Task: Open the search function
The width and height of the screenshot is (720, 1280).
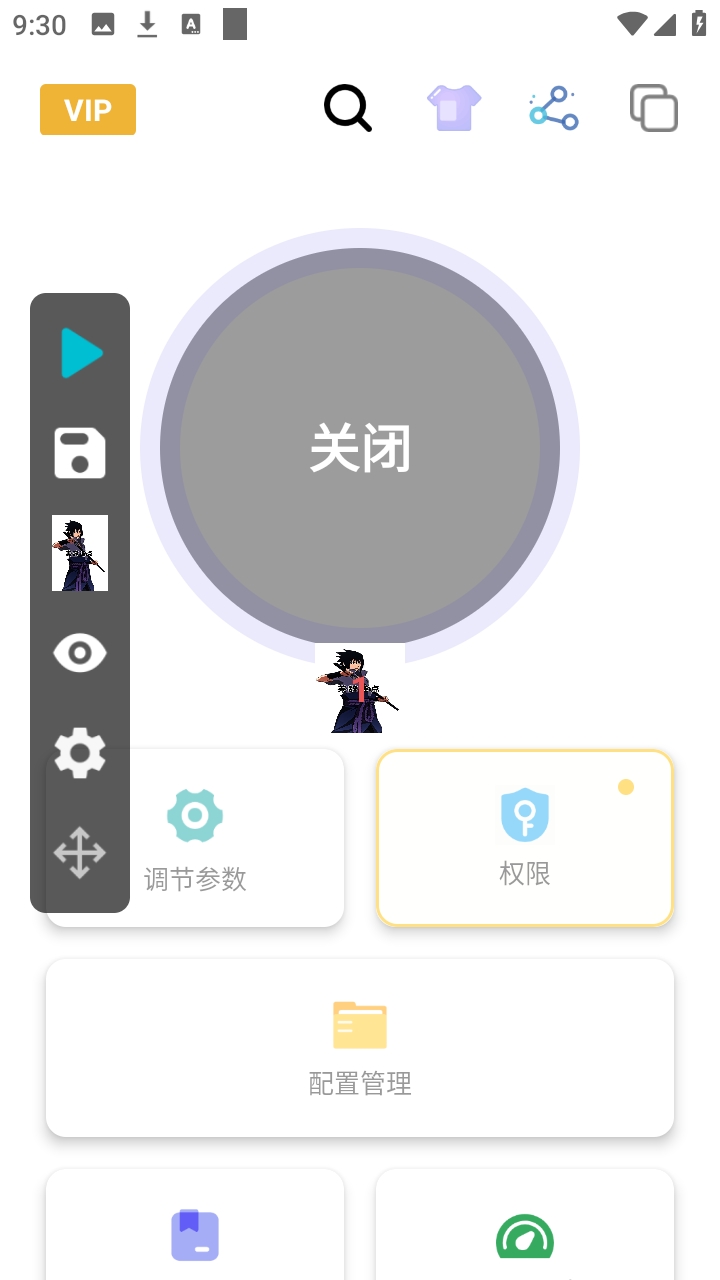Action: 347,108
